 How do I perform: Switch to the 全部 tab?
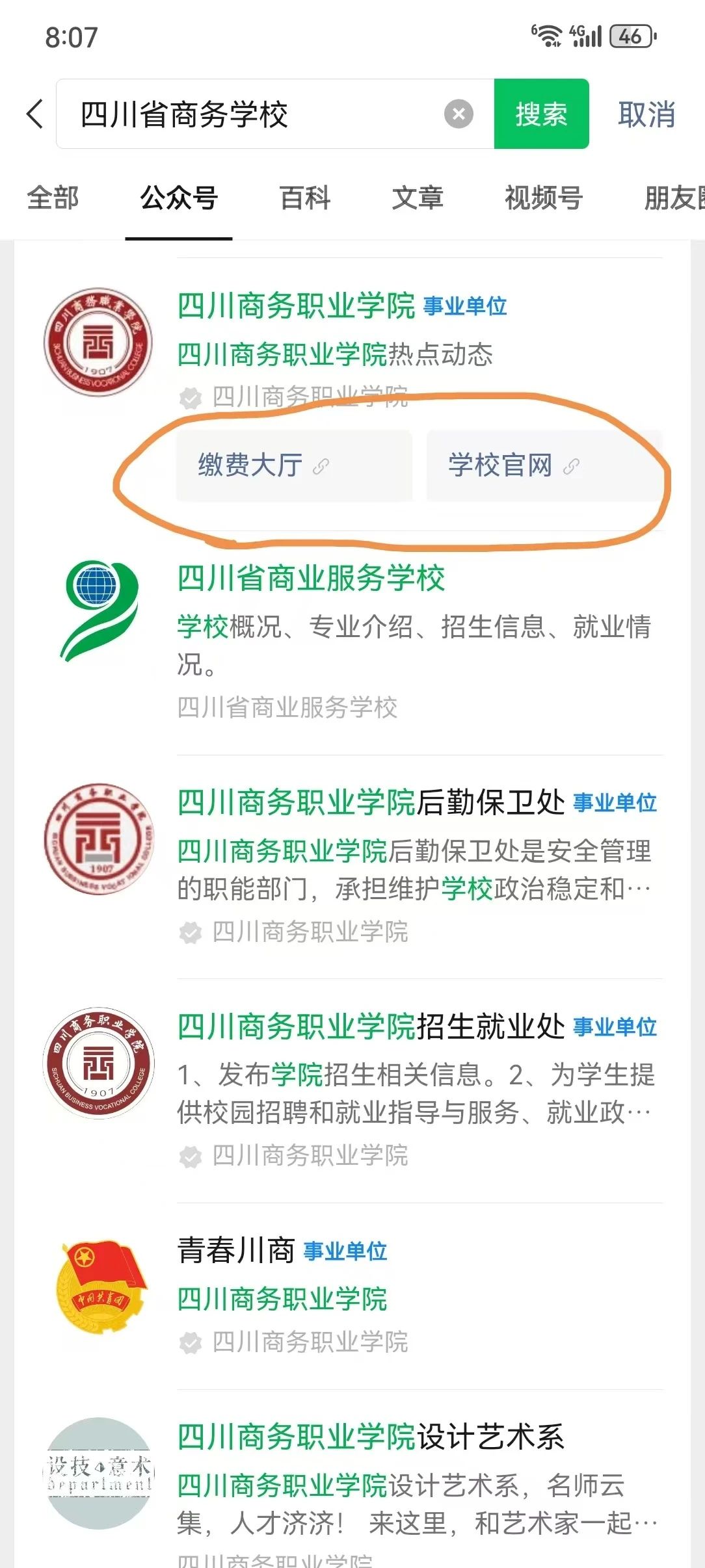(x=53, y=198)
